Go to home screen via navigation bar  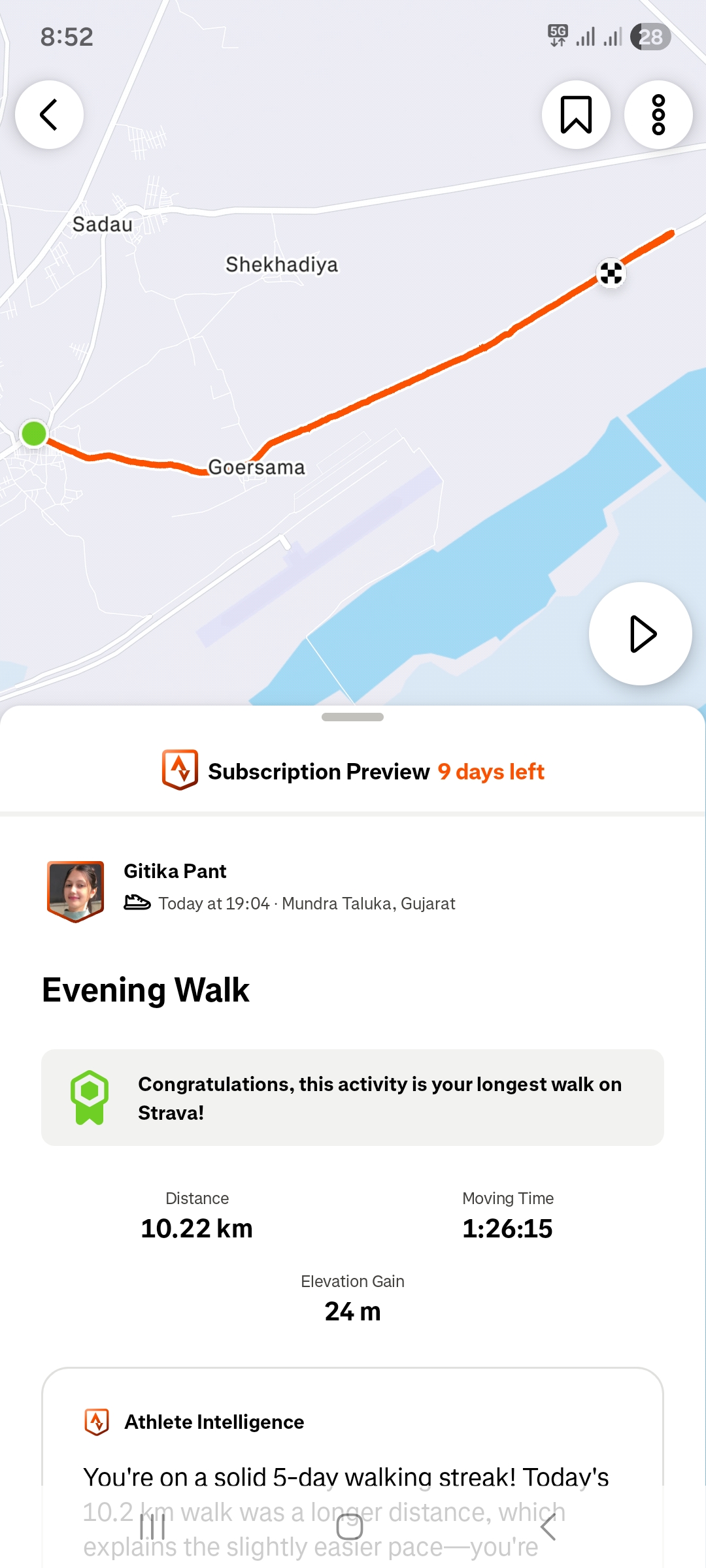[x=350, y=1527]
